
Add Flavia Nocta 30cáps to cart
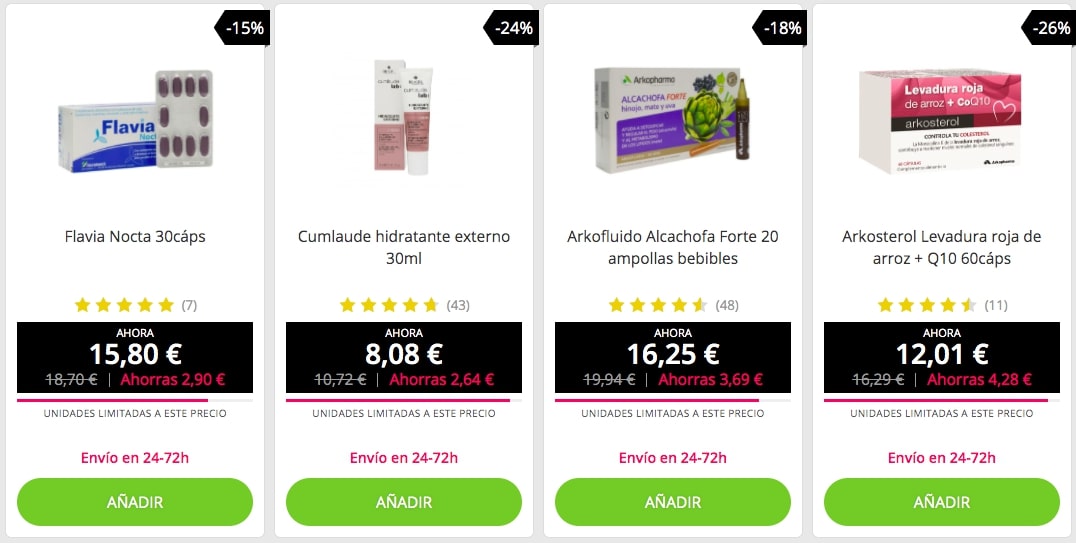click(135, 502)
